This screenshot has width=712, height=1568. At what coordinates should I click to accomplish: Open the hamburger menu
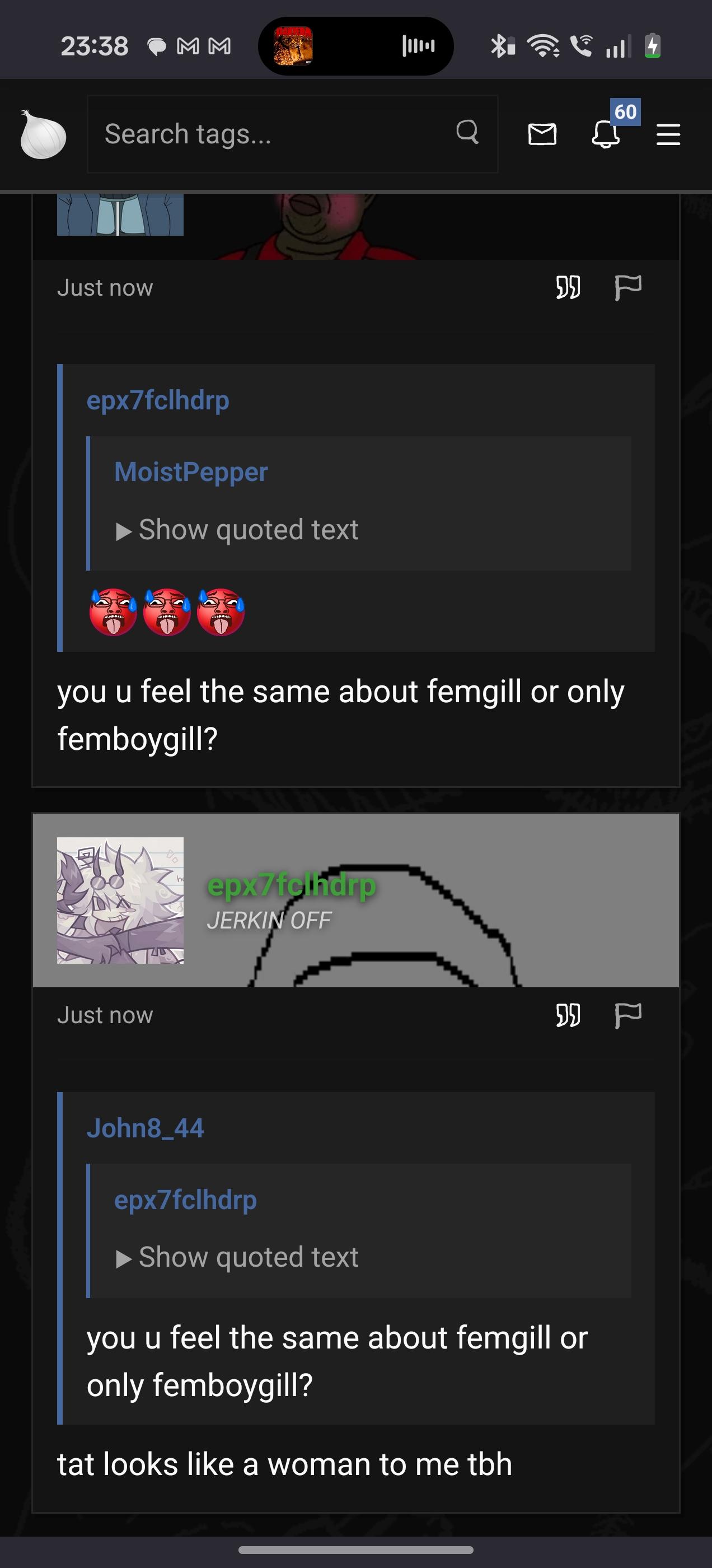(x=668, y=134)
